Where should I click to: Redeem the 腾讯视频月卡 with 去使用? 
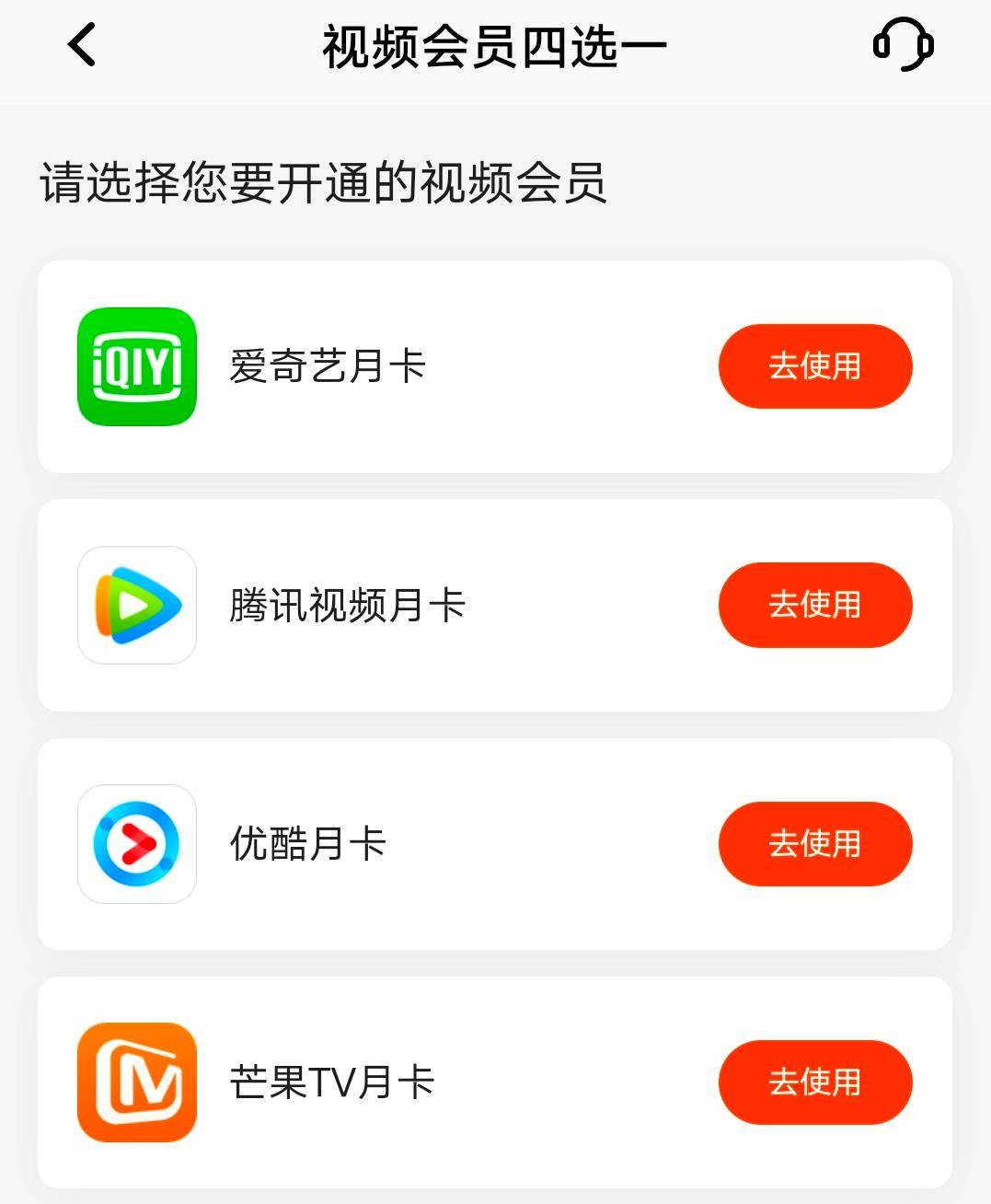[x=814, y=605]
